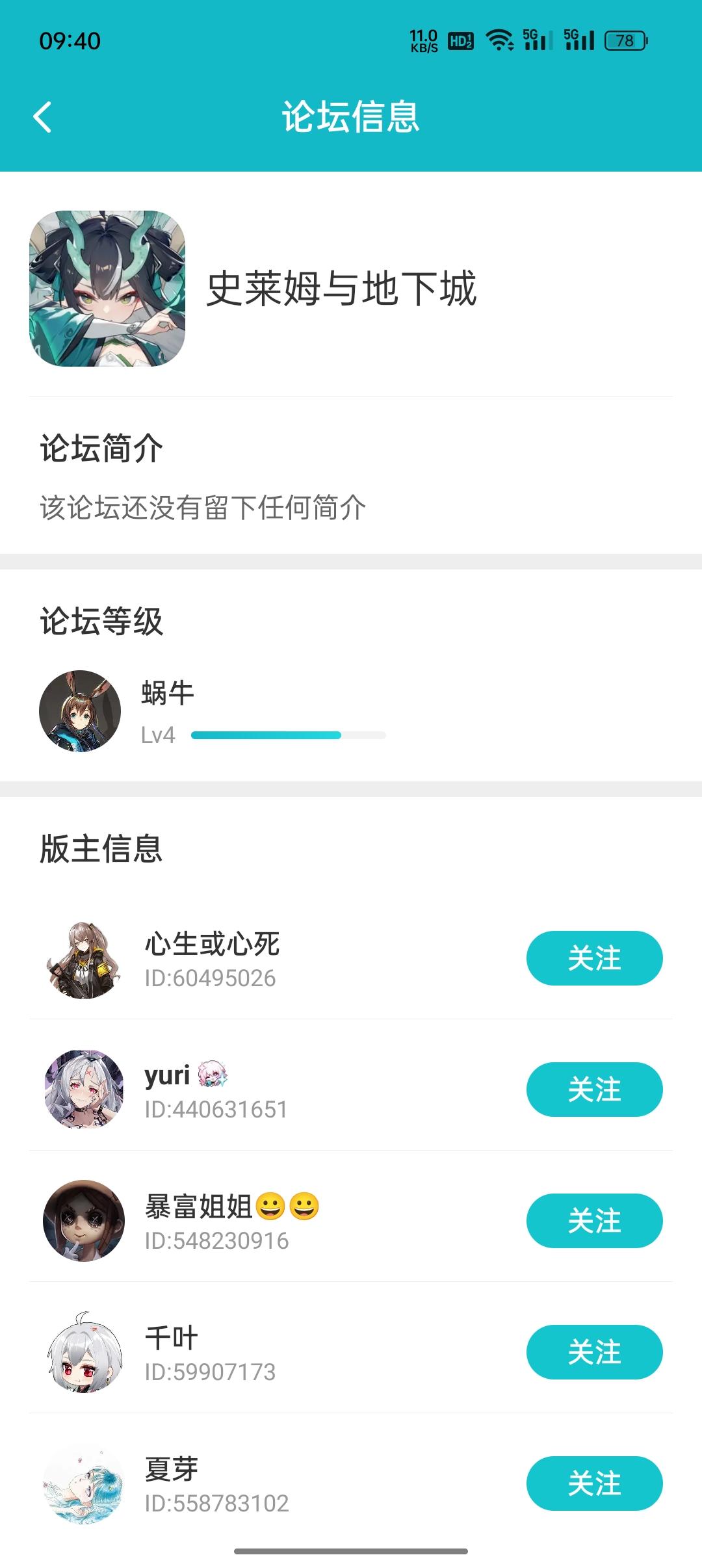Image resolution: width=702 pixels, height=1568 pixels.
Task: Follow moderator 暴富姐姐
Action: tap(593, 1221)
